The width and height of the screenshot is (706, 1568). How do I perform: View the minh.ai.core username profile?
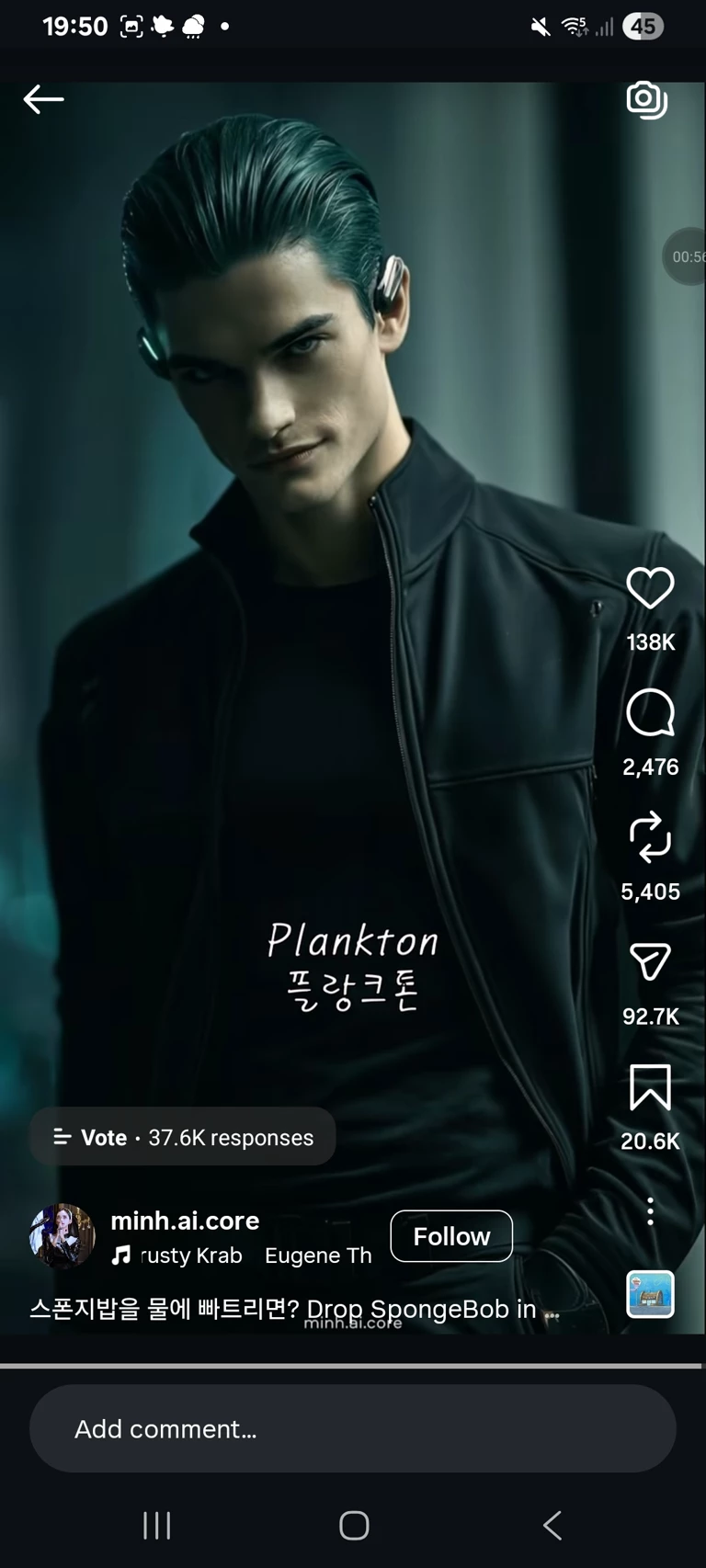(185, 1221)
